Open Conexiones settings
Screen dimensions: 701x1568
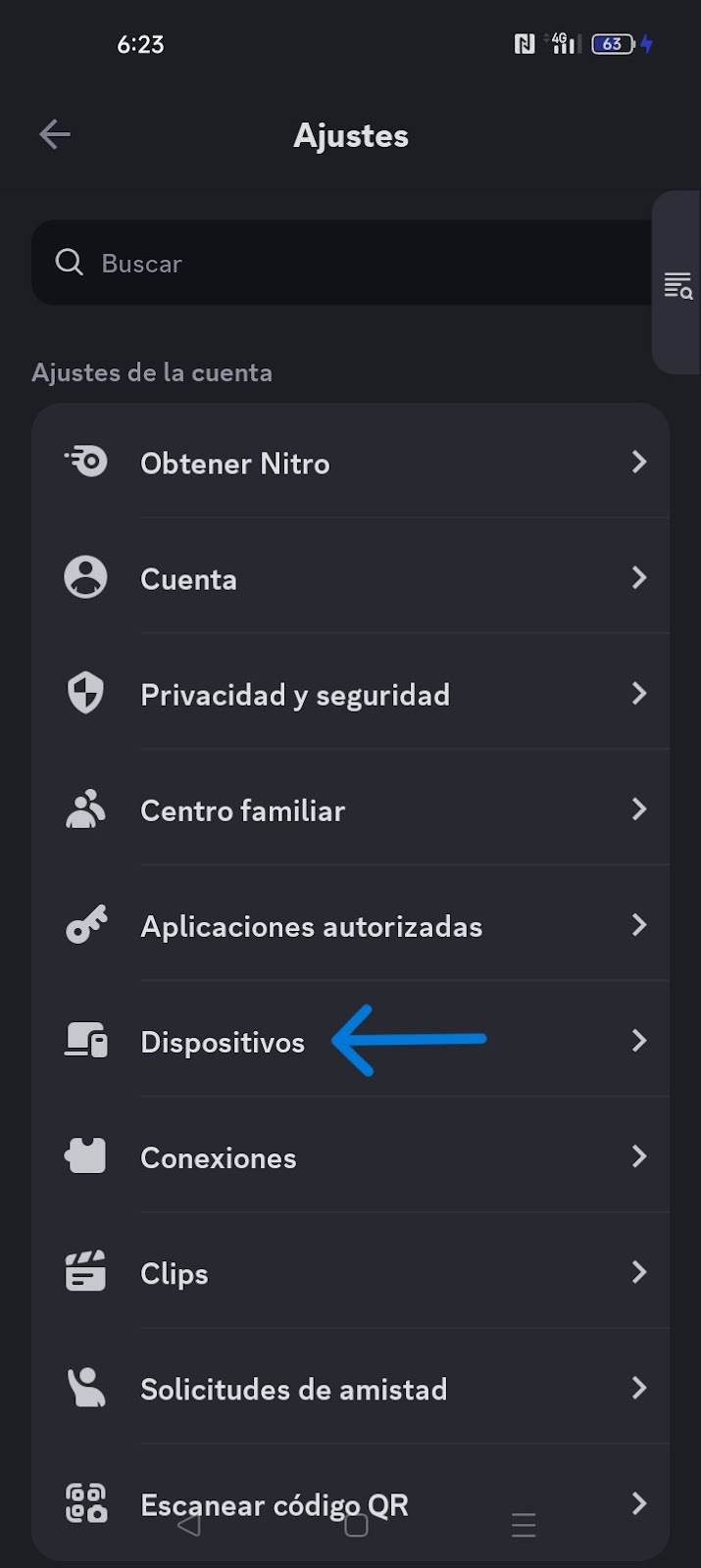(350, 1155)
